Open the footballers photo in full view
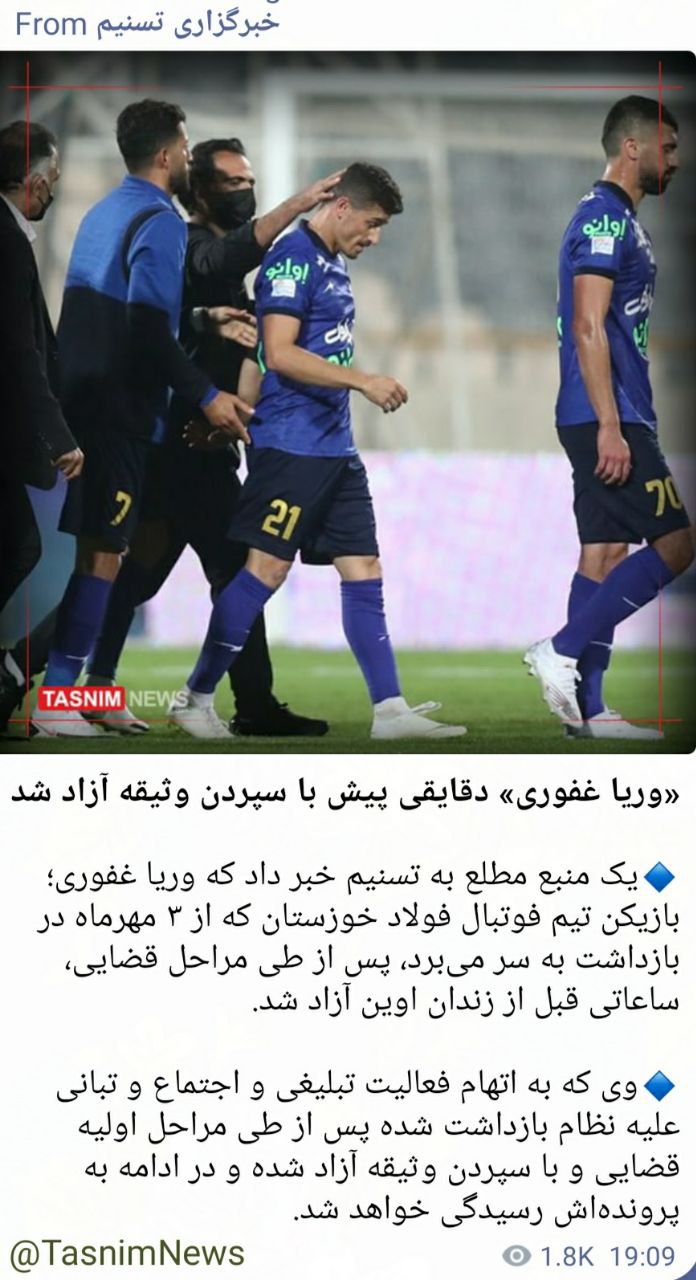The image size is (696, 1280). pos(348,402)
